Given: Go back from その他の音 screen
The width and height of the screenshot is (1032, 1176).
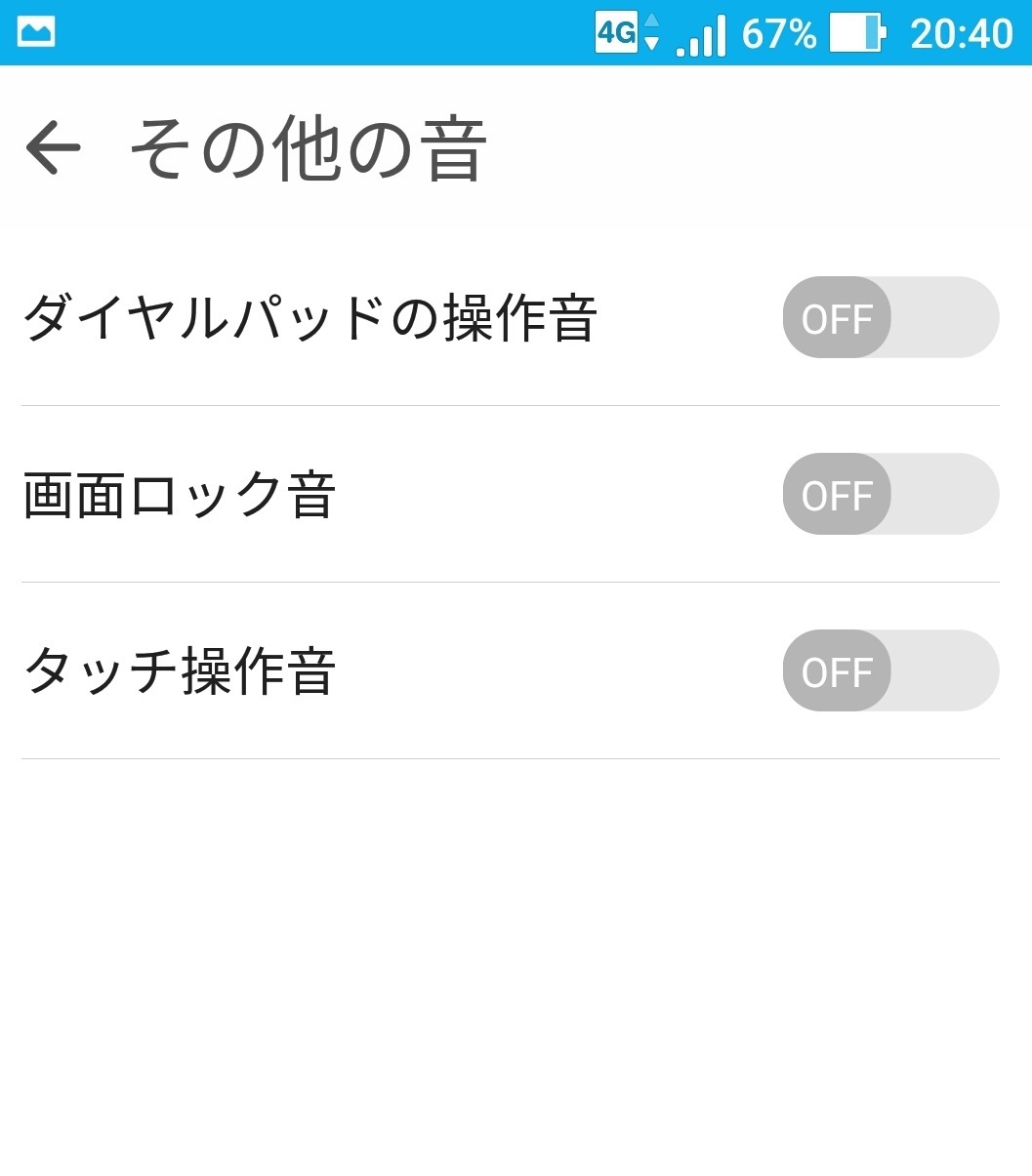Looking at the screenshot, I should (53, 147).
